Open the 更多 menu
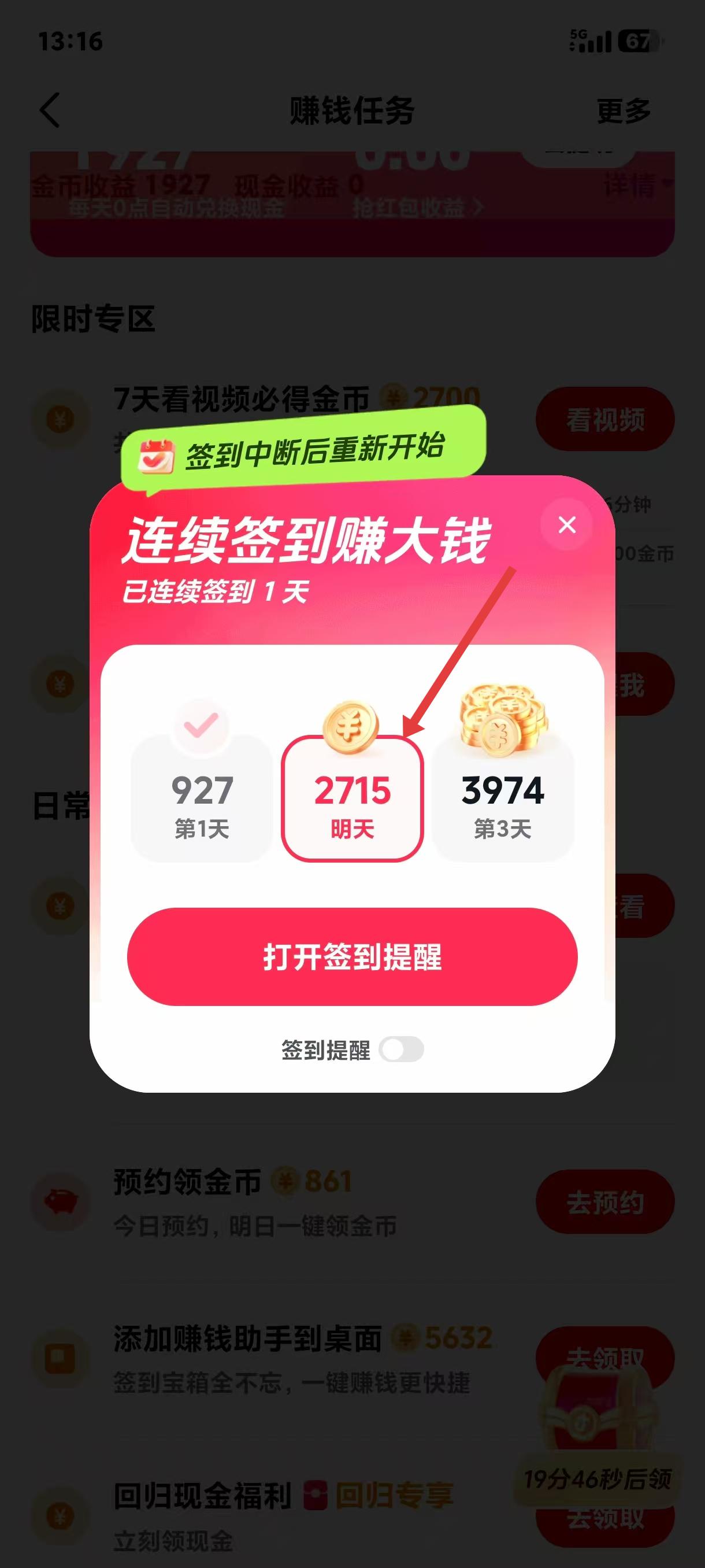705x1568 pixels. [x=624, y=111]
